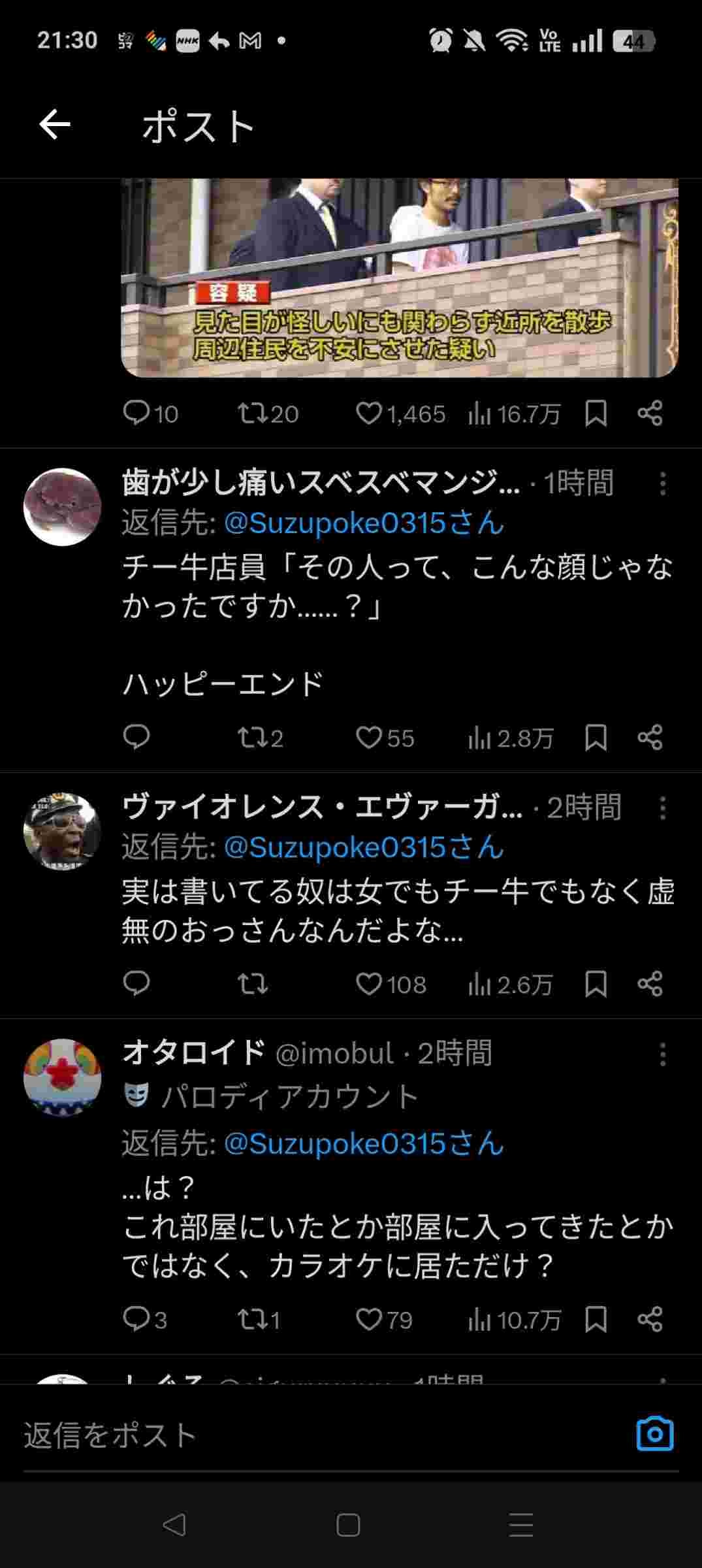702x1568 pixels.
Task: Open replies on the post with 10 comments
Action: 137,414
